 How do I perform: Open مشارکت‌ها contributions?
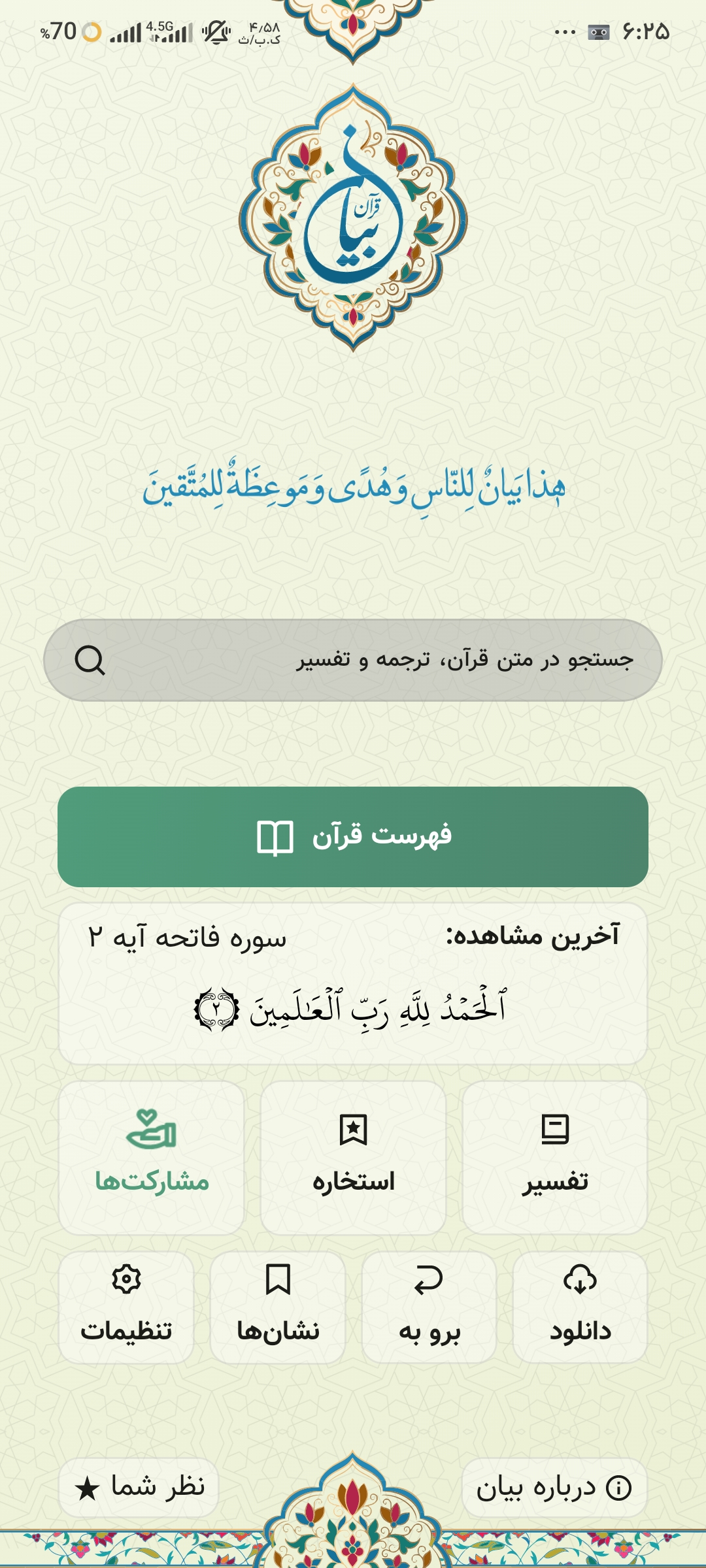pos(152,1158)
